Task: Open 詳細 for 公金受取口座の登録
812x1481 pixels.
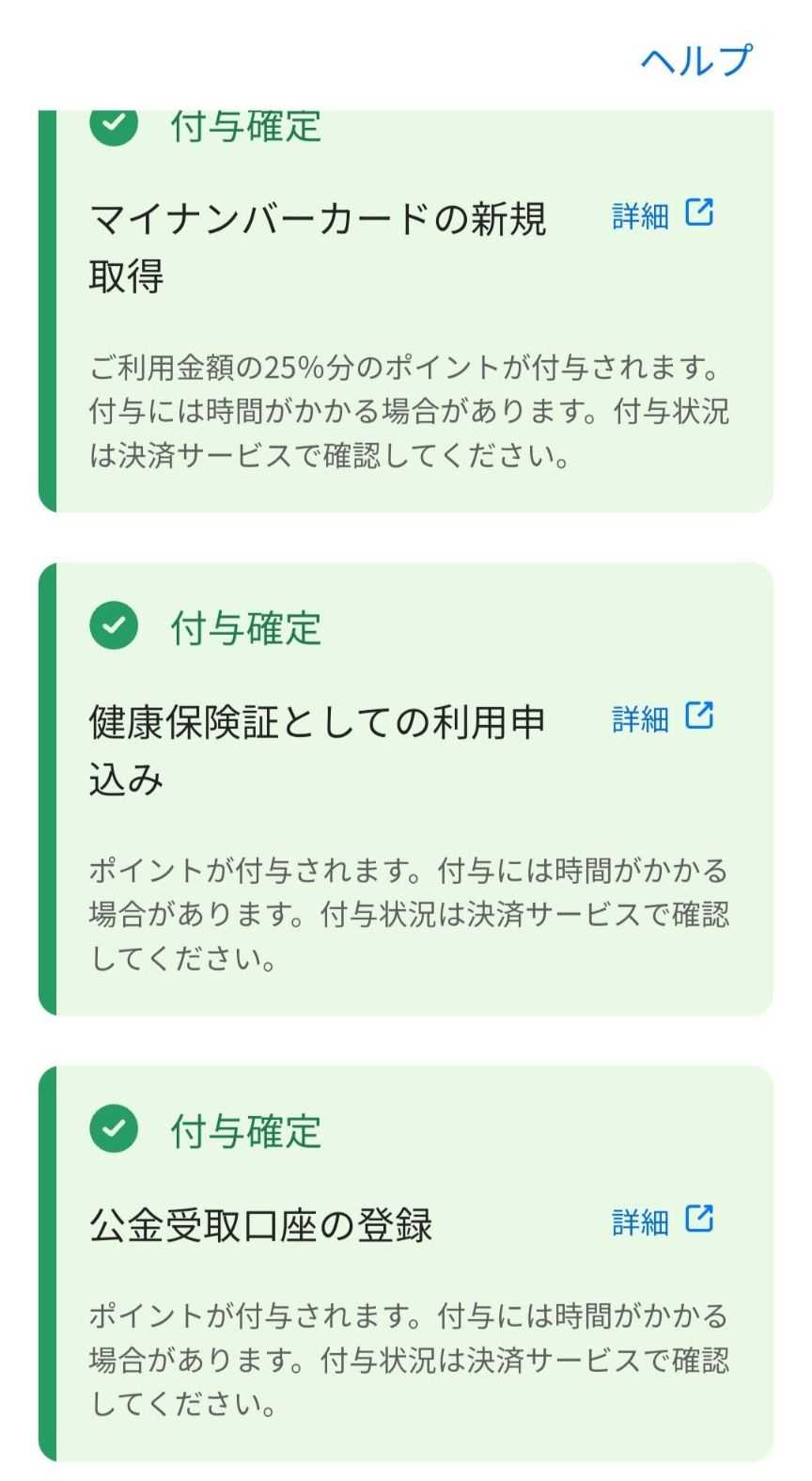Action: tap(662, 1221)
